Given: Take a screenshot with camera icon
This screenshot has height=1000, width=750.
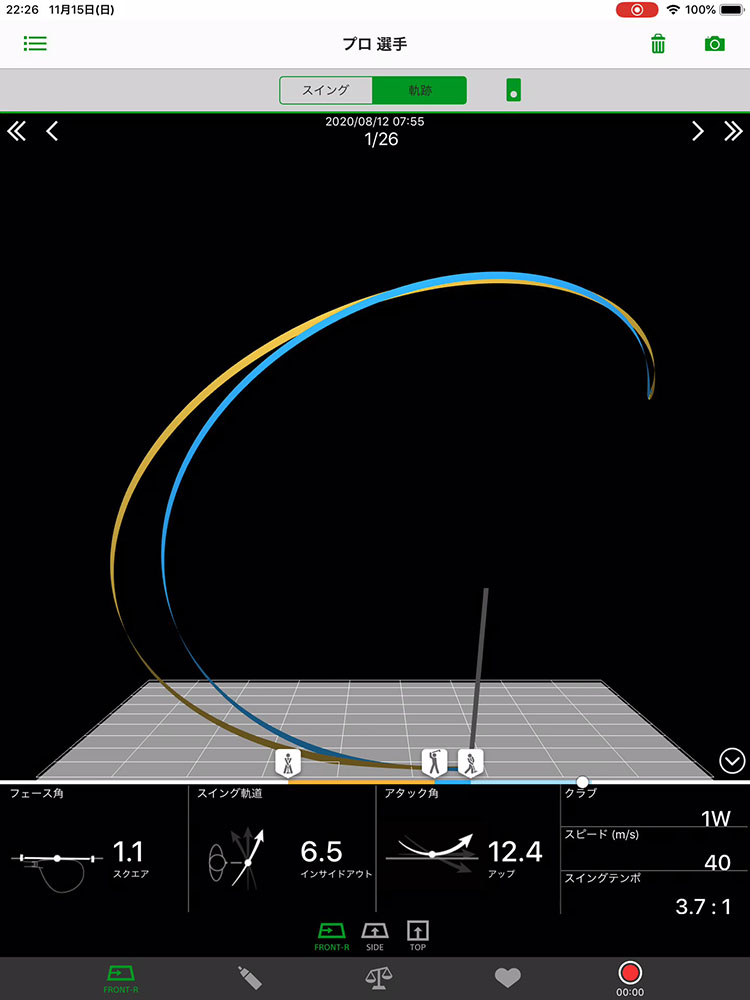Looking at the screenshot, I should pos(714,44).
